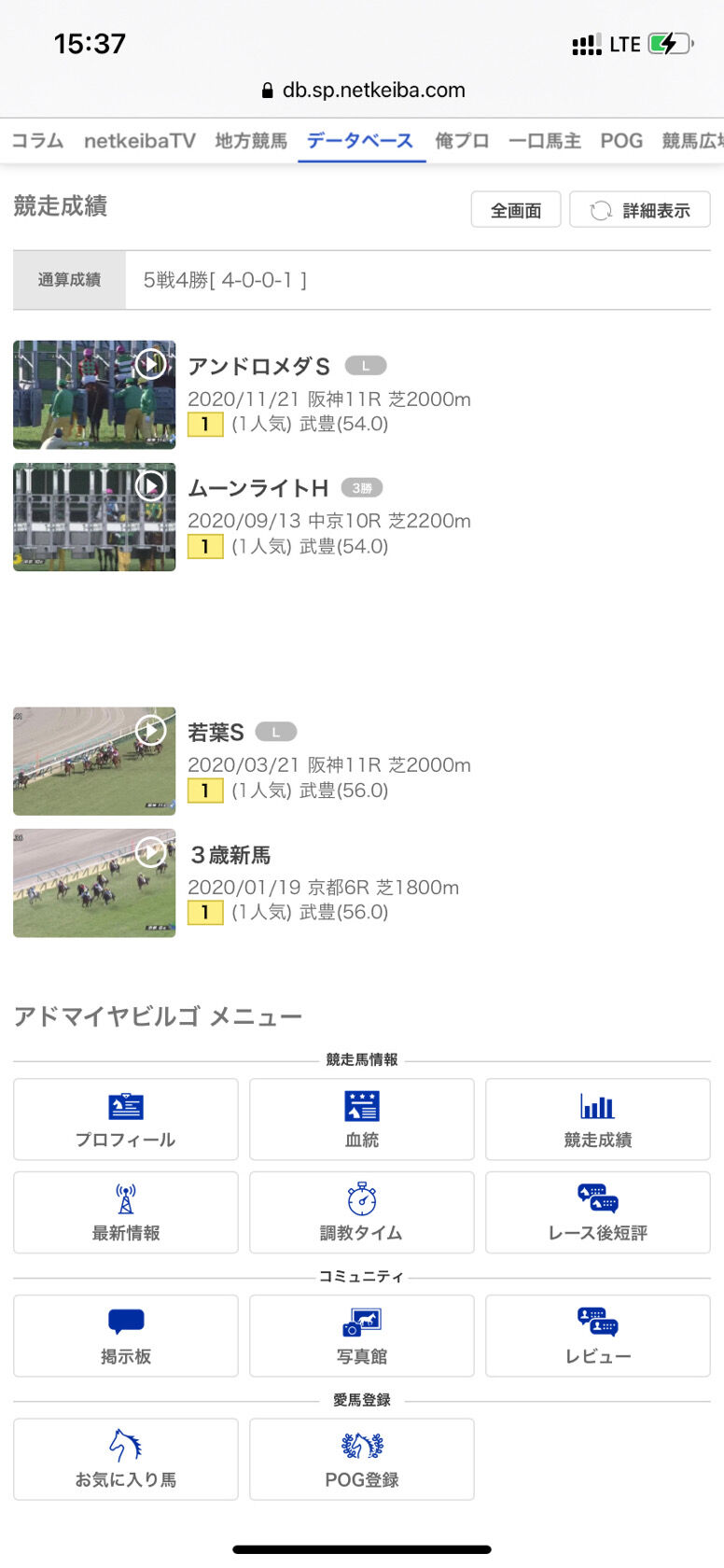Open the プロフィール menu tile
Viewport: 724px width, 1568px height.
tap(126, 1119)
